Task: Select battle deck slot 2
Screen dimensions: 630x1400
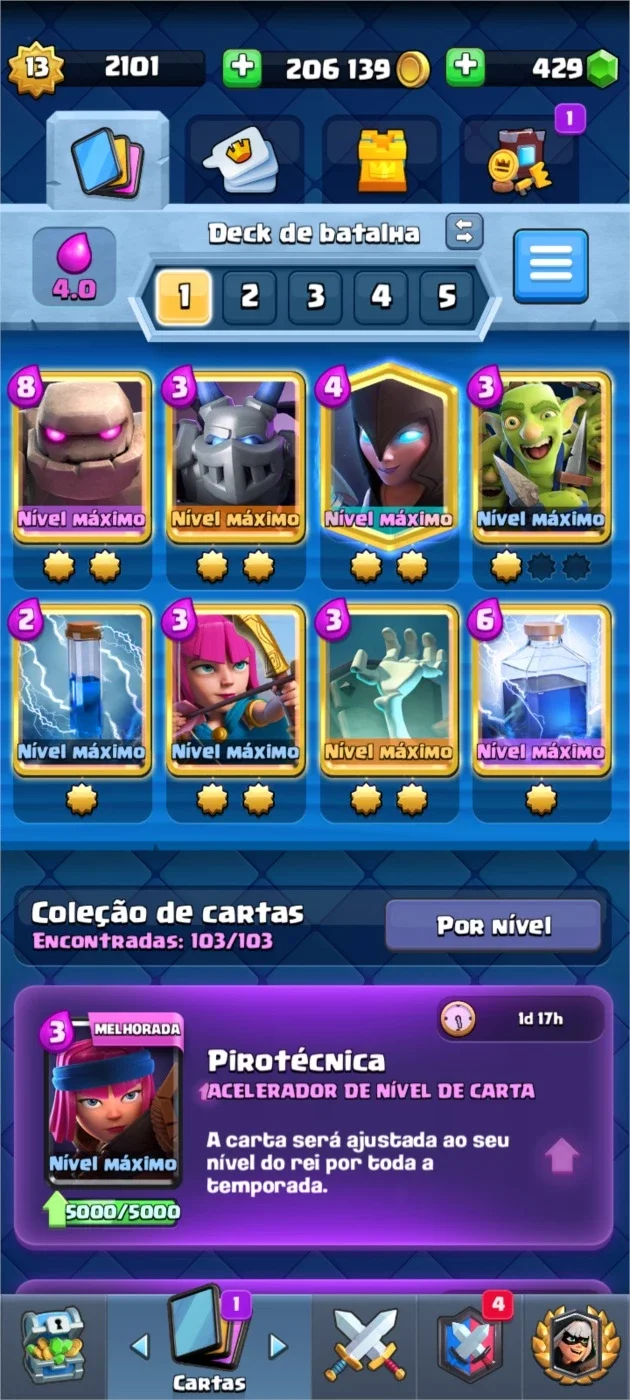Action: point(249,297)
